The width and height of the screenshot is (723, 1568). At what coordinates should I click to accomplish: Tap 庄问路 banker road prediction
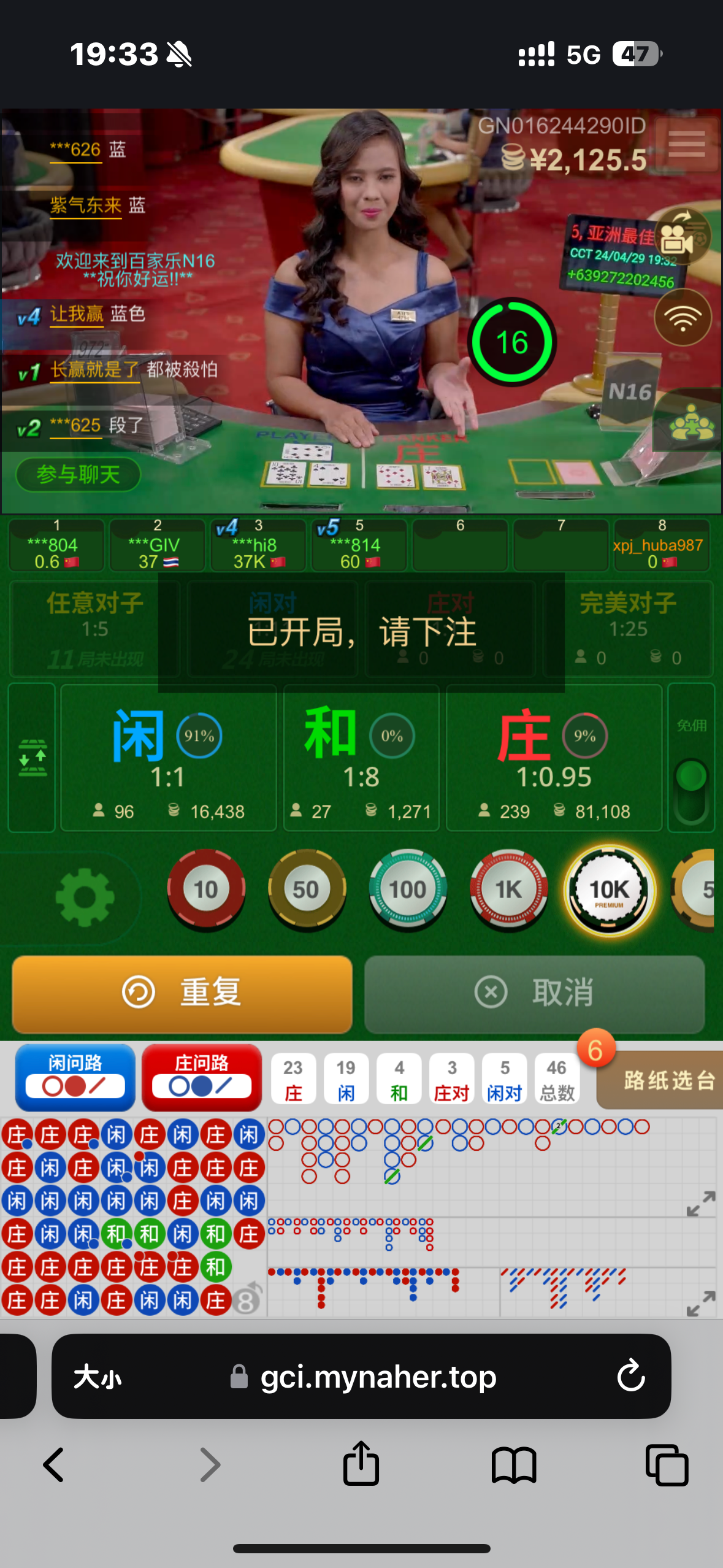pos(202,1077)
